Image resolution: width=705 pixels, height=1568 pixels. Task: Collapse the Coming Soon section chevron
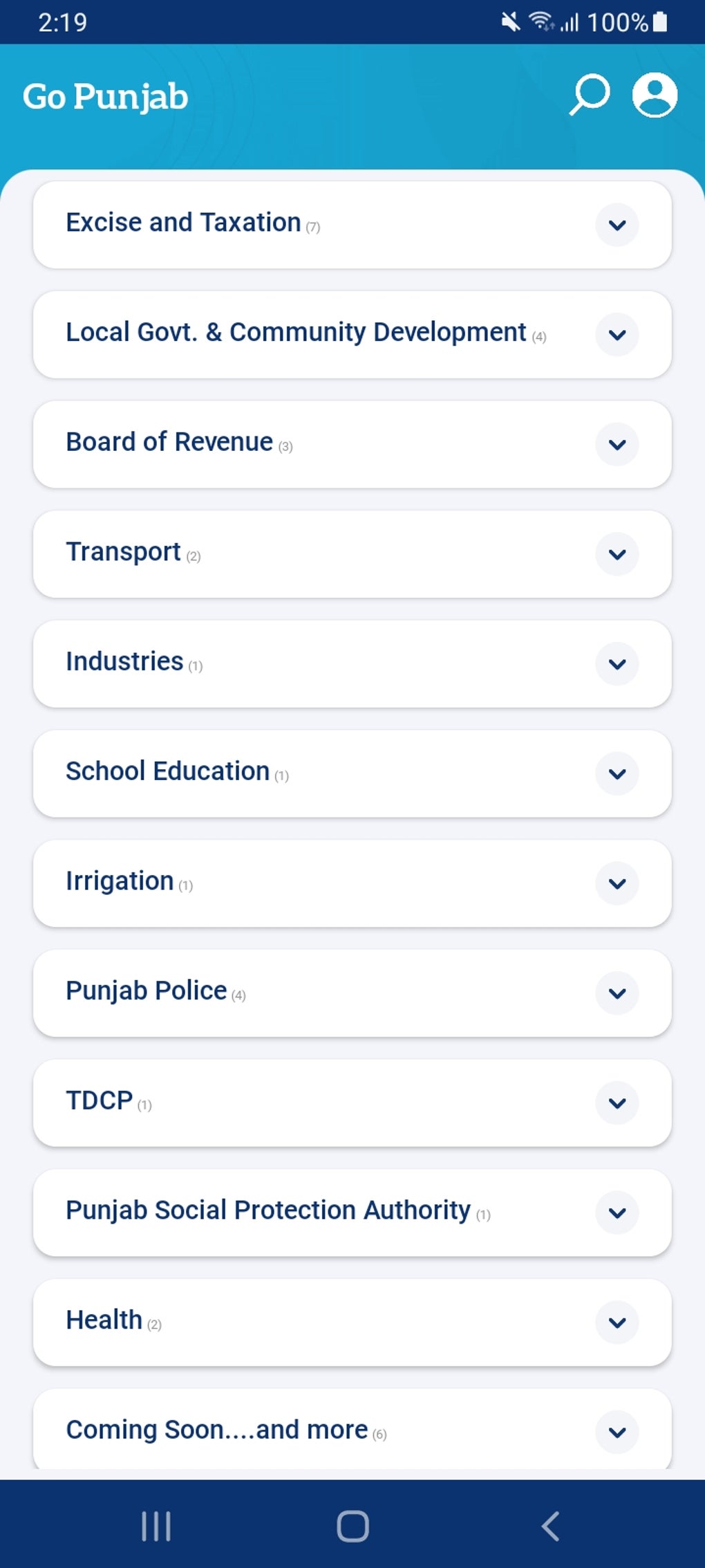[x=617, y=1431]
